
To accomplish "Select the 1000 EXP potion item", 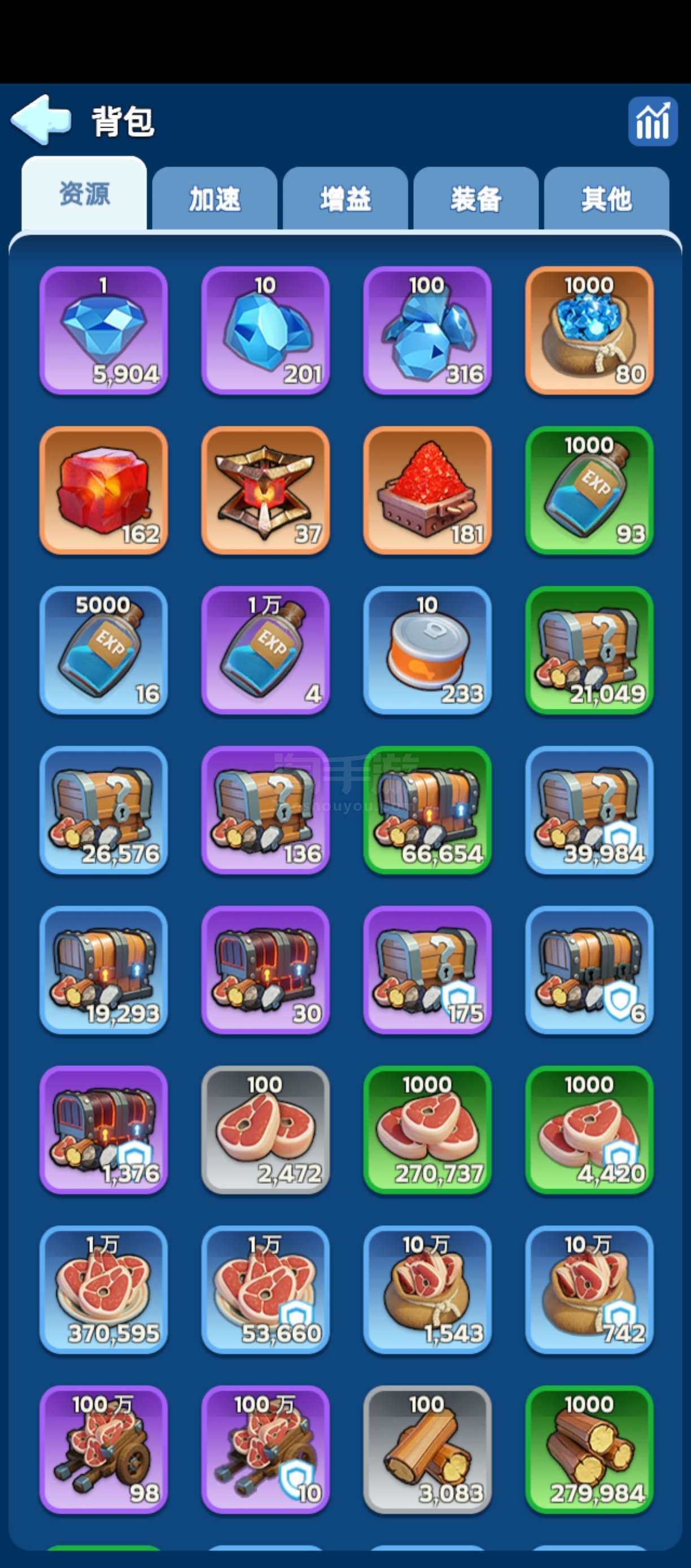I will [589, 491].
